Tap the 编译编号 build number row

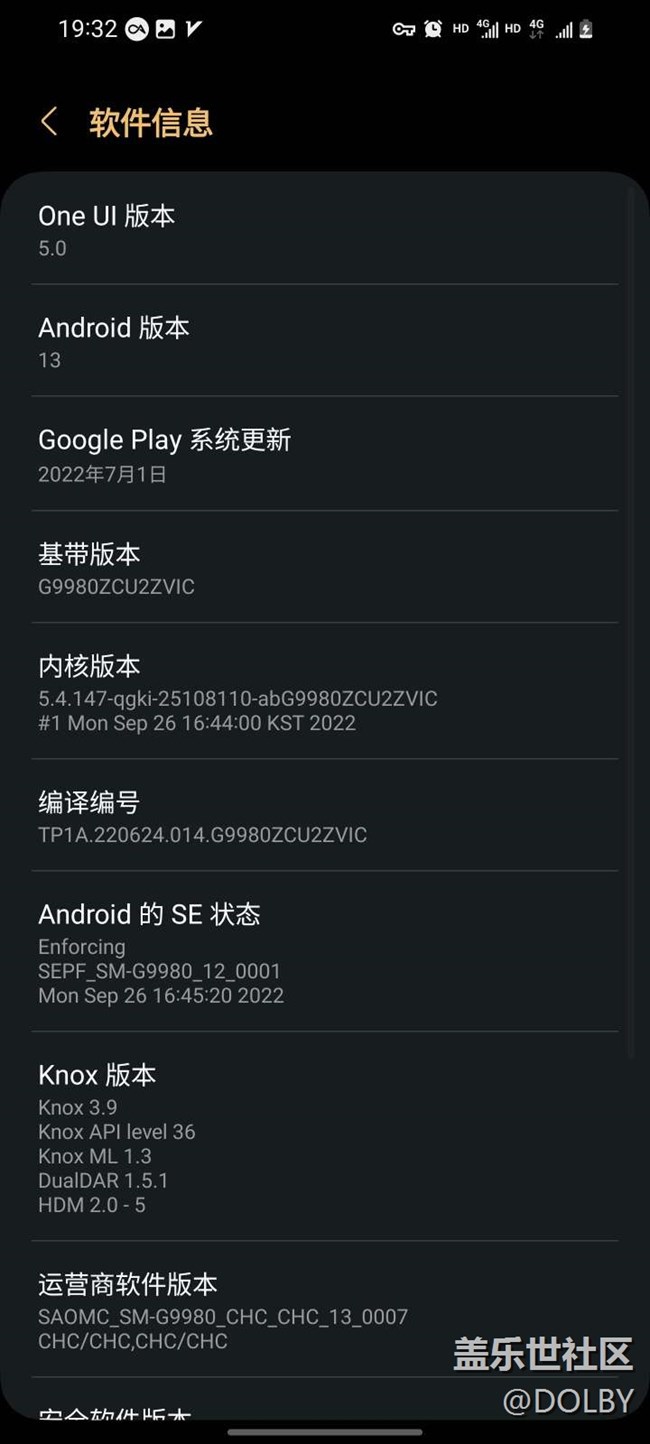[x=324, y=816]
